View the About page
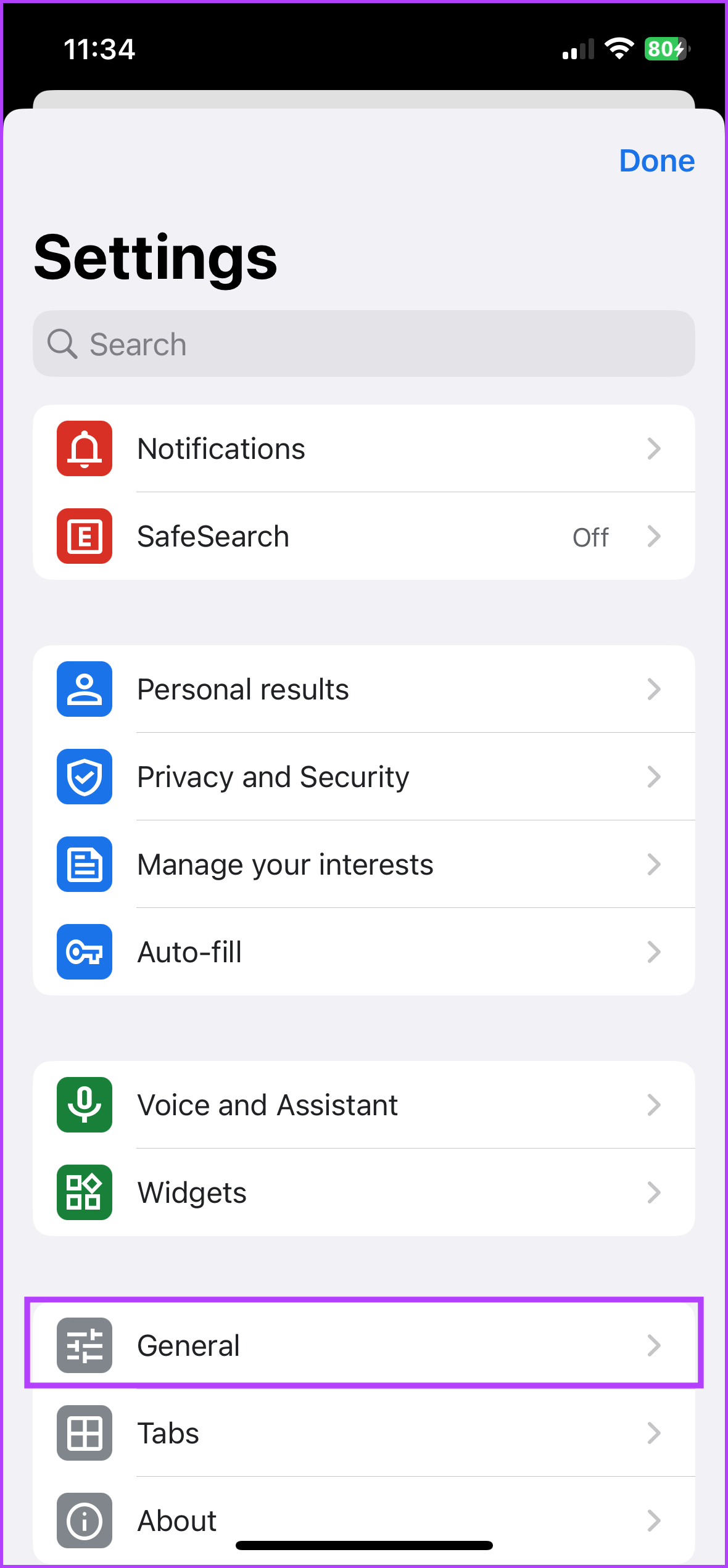Viewport: 728px width, 1568px height. pos(364,1519)
